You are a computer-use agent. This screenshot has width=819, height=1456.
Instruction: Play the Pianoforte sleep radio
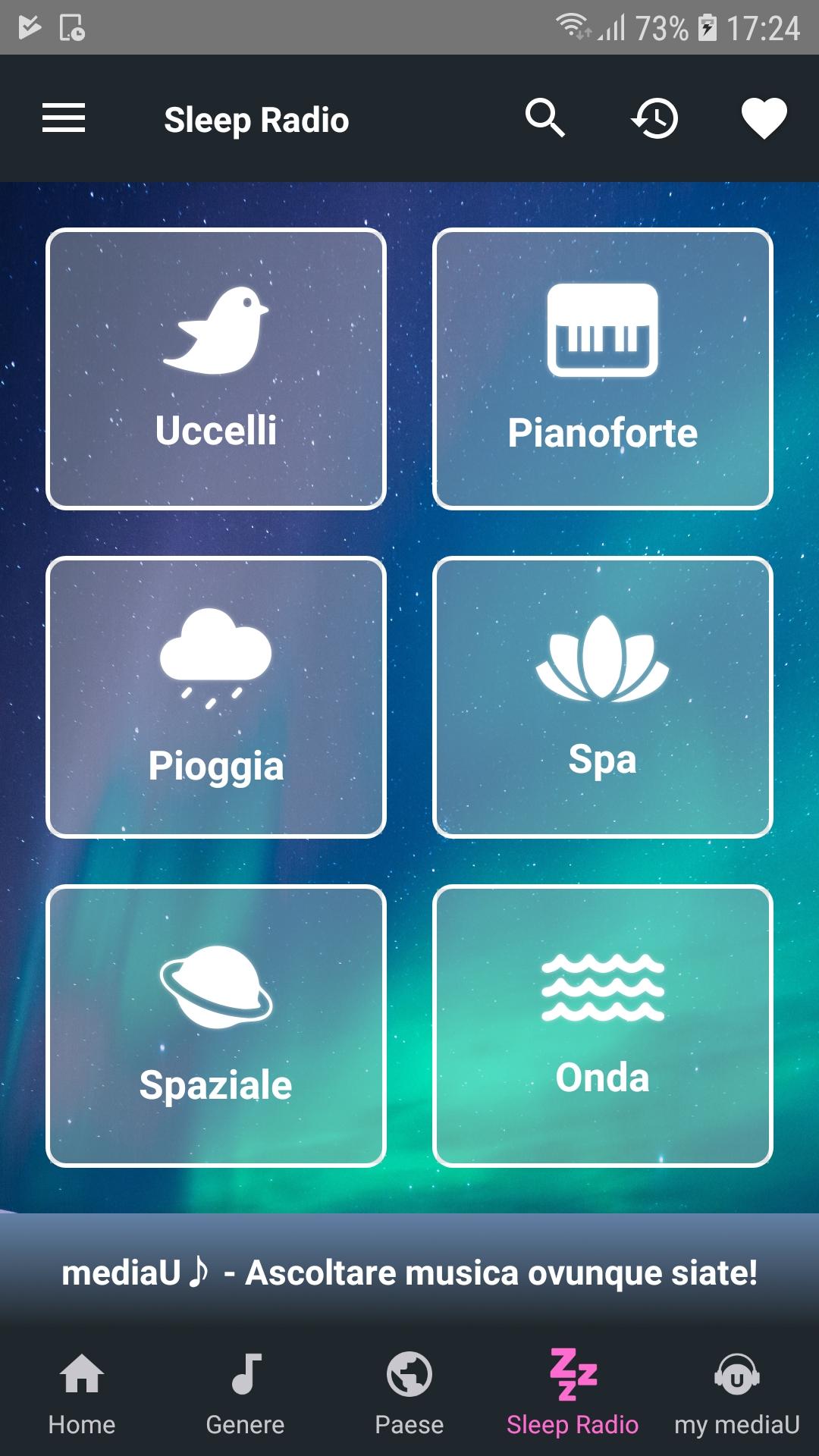pyautogui.click(x=603, y=369)
